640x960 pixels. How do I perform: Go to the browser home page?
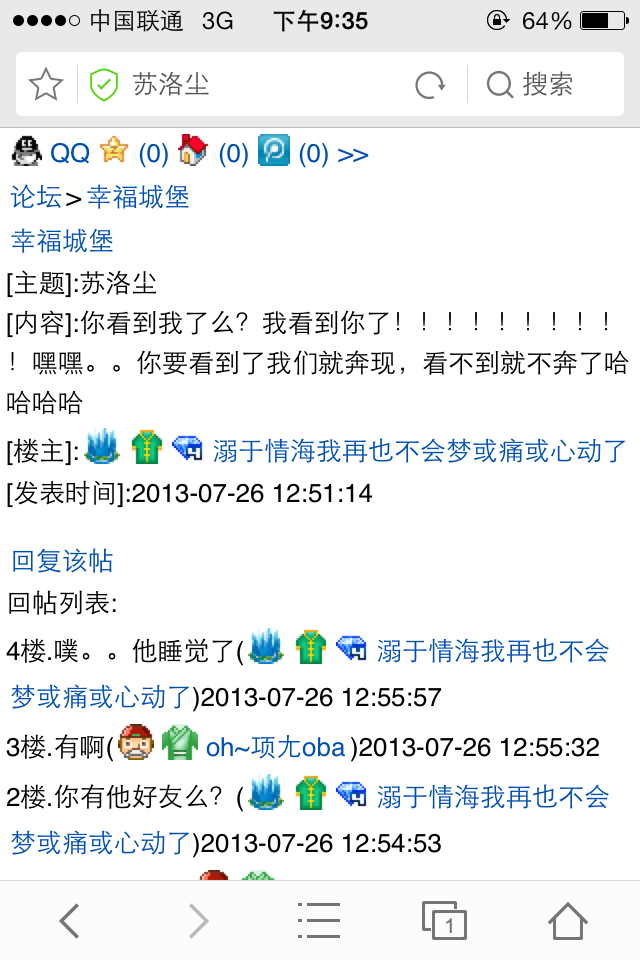click(x=567, y=920)
